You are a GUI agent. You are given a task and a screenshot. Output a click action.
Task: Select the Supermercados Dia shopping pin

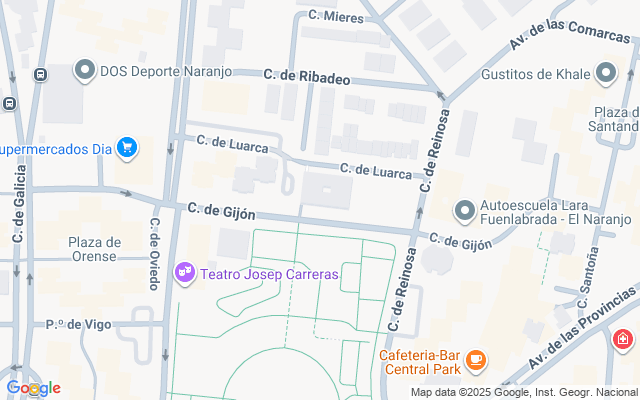click(126, 149)
